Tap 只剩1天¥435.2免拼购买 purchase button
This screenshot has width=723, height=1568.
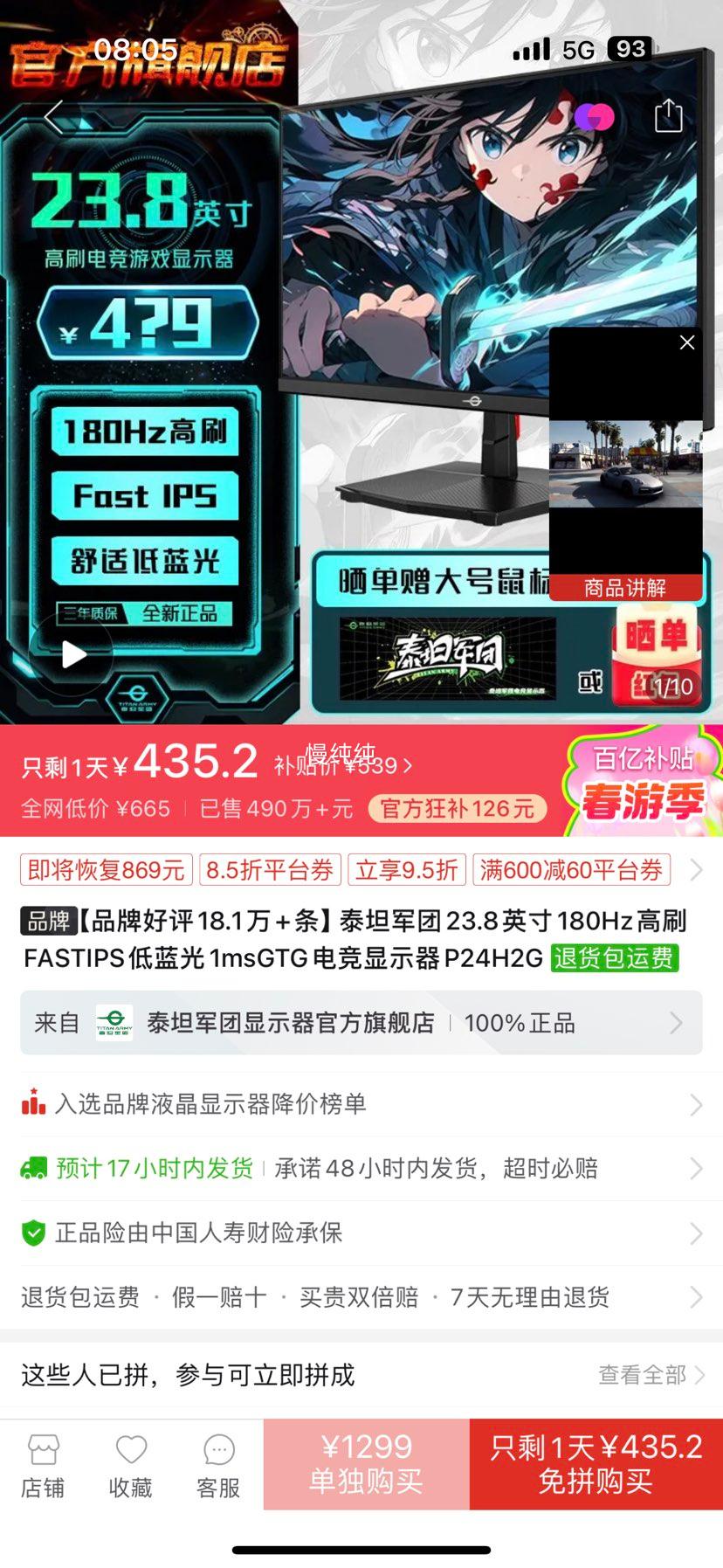coord(596,1464)
